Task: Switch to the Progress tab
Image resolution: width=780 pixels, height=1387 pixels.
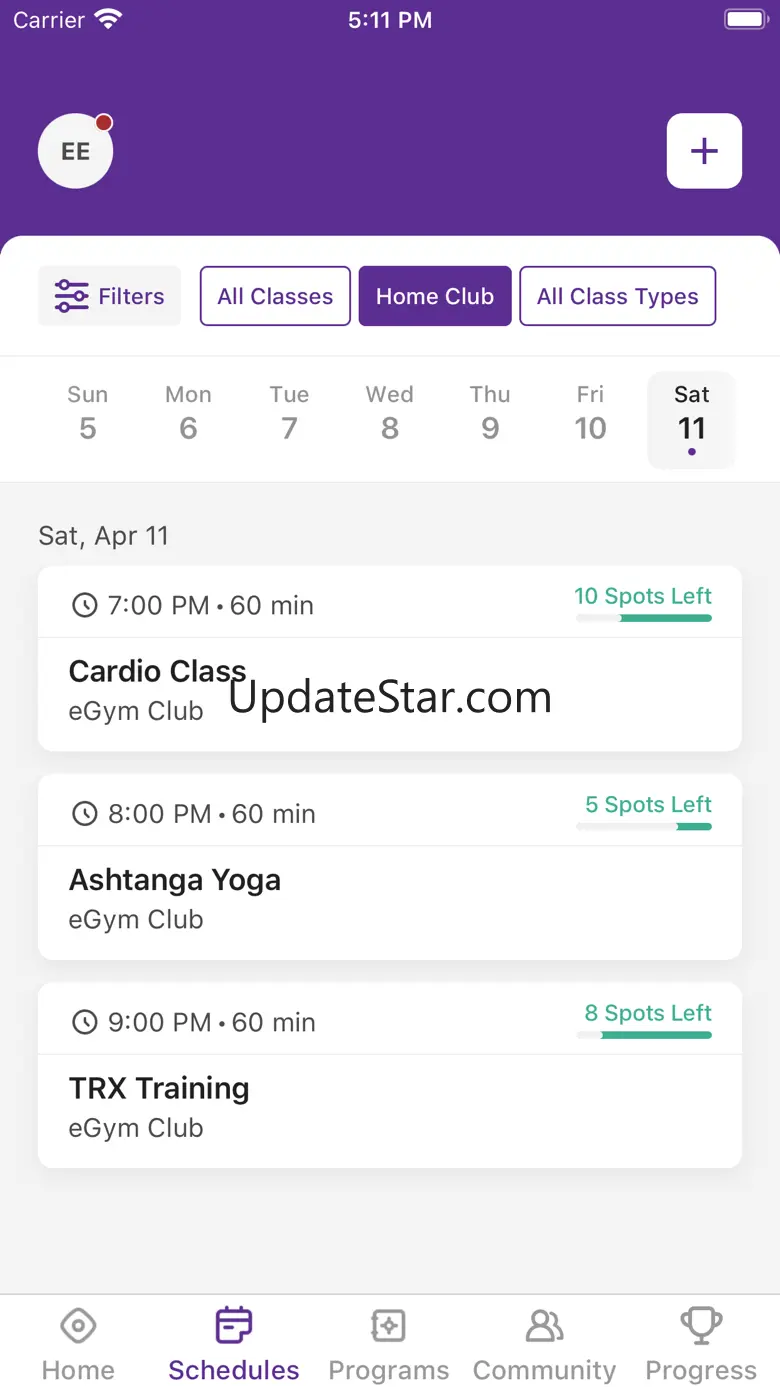Action: [x=701, y=1345]
